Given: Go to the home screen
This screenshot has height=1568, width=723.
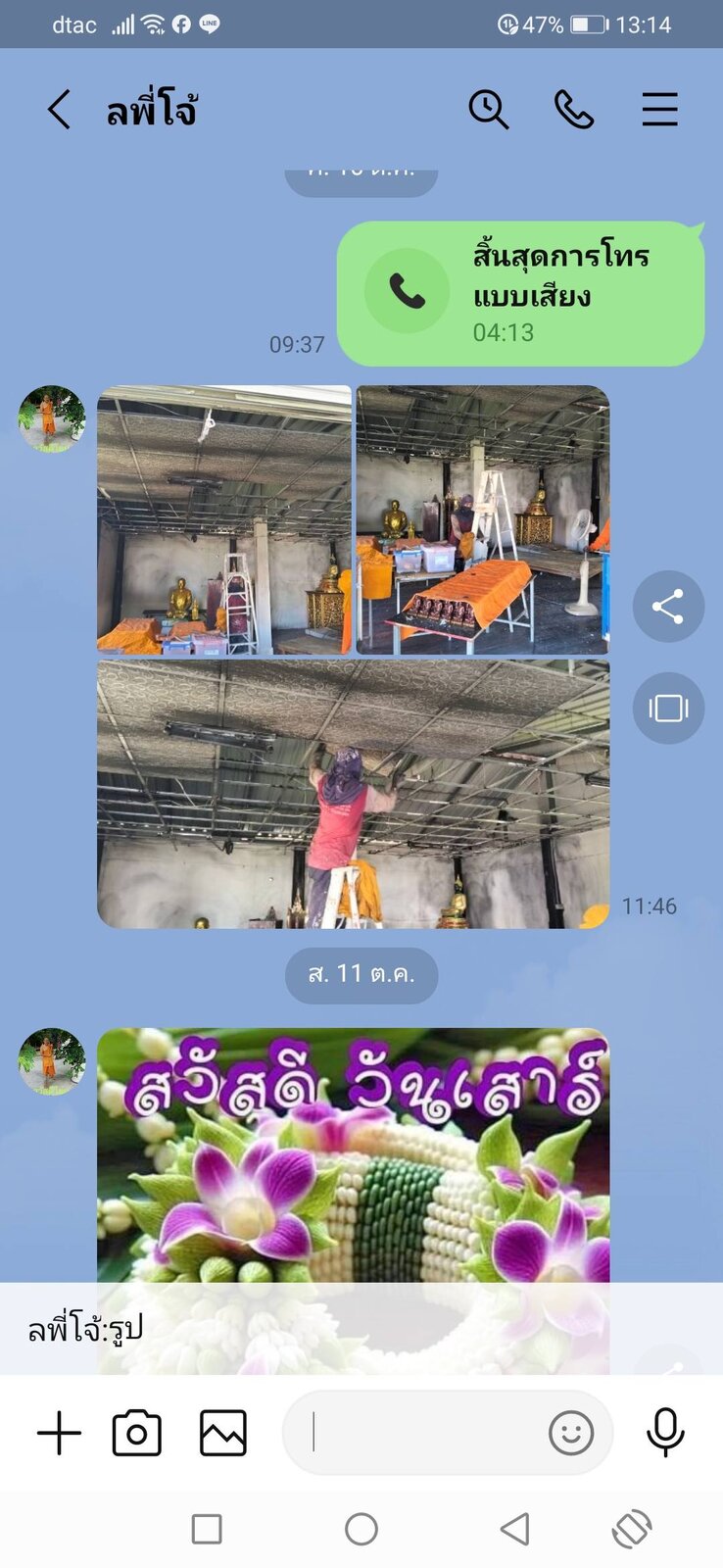Looking at the screenshot, I should pyautogui.click(x=361, y=1529).
